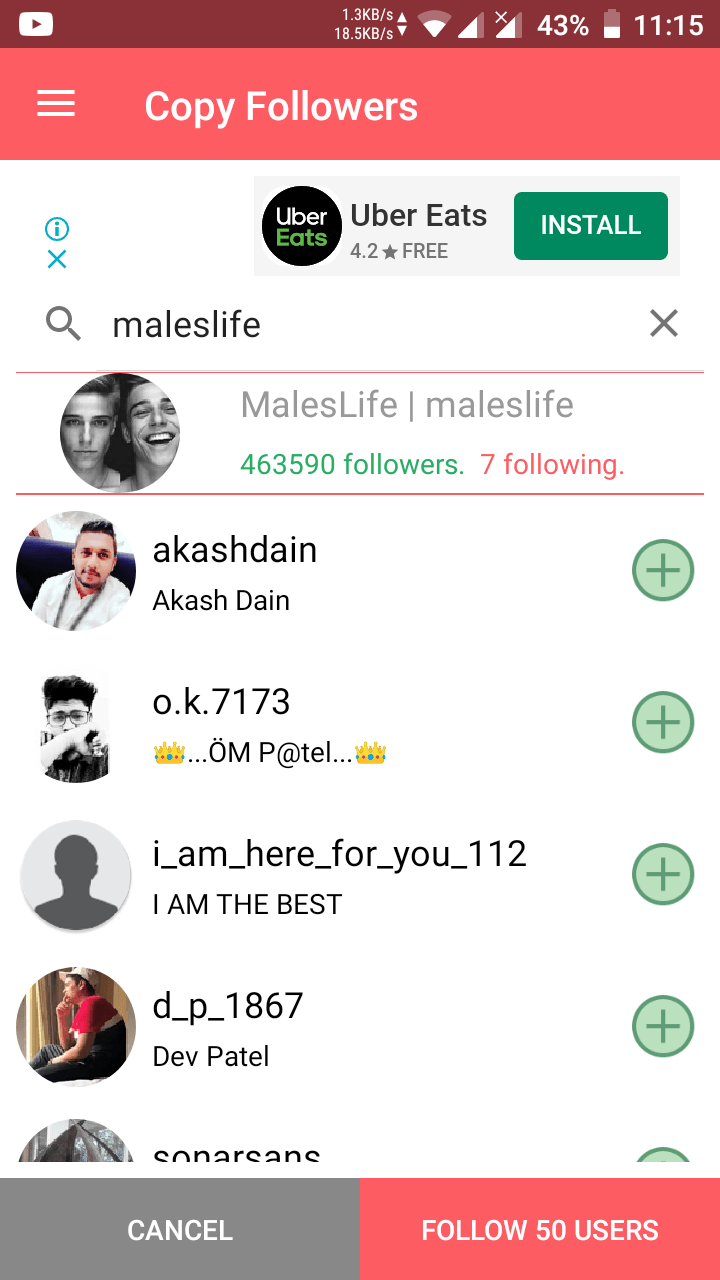720x1280 pixels.
Task: Tap the search magnifier icon
Action: [x=64, y=324]
